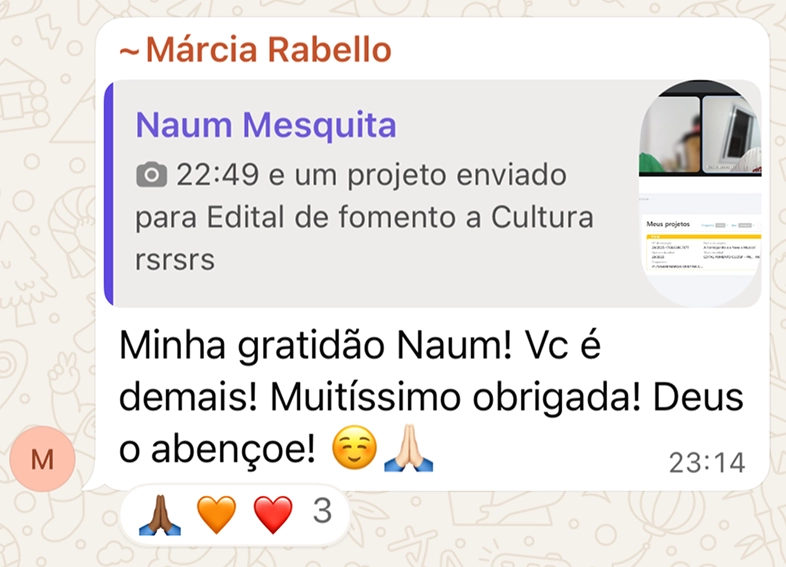View reactions on Márcia's message
This screenshot has width=786, height=567.
click(x=234, y=513)
